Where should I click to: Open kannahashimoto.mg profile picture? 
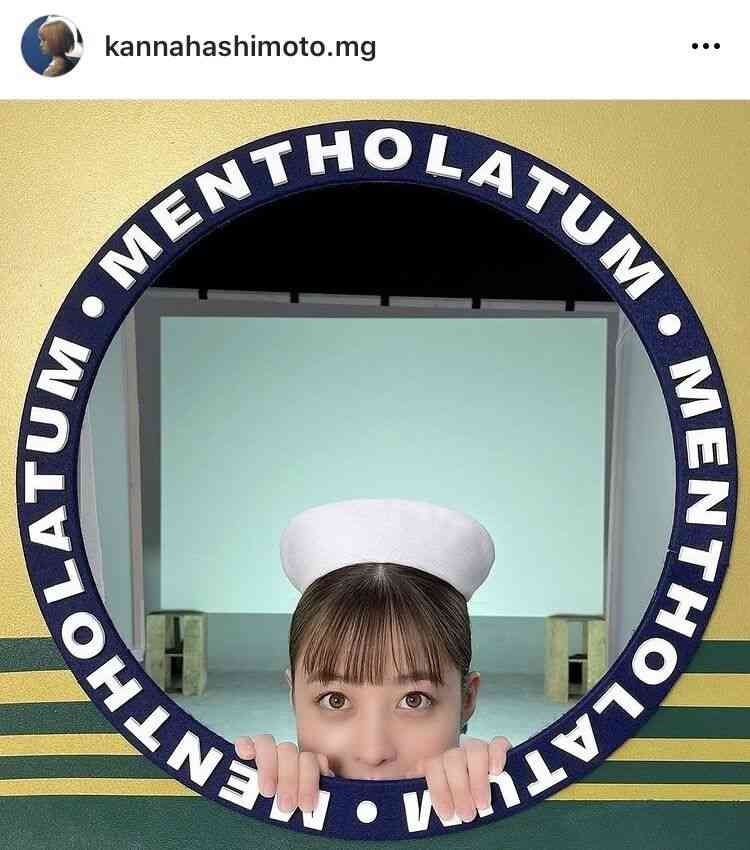(52, 46)
